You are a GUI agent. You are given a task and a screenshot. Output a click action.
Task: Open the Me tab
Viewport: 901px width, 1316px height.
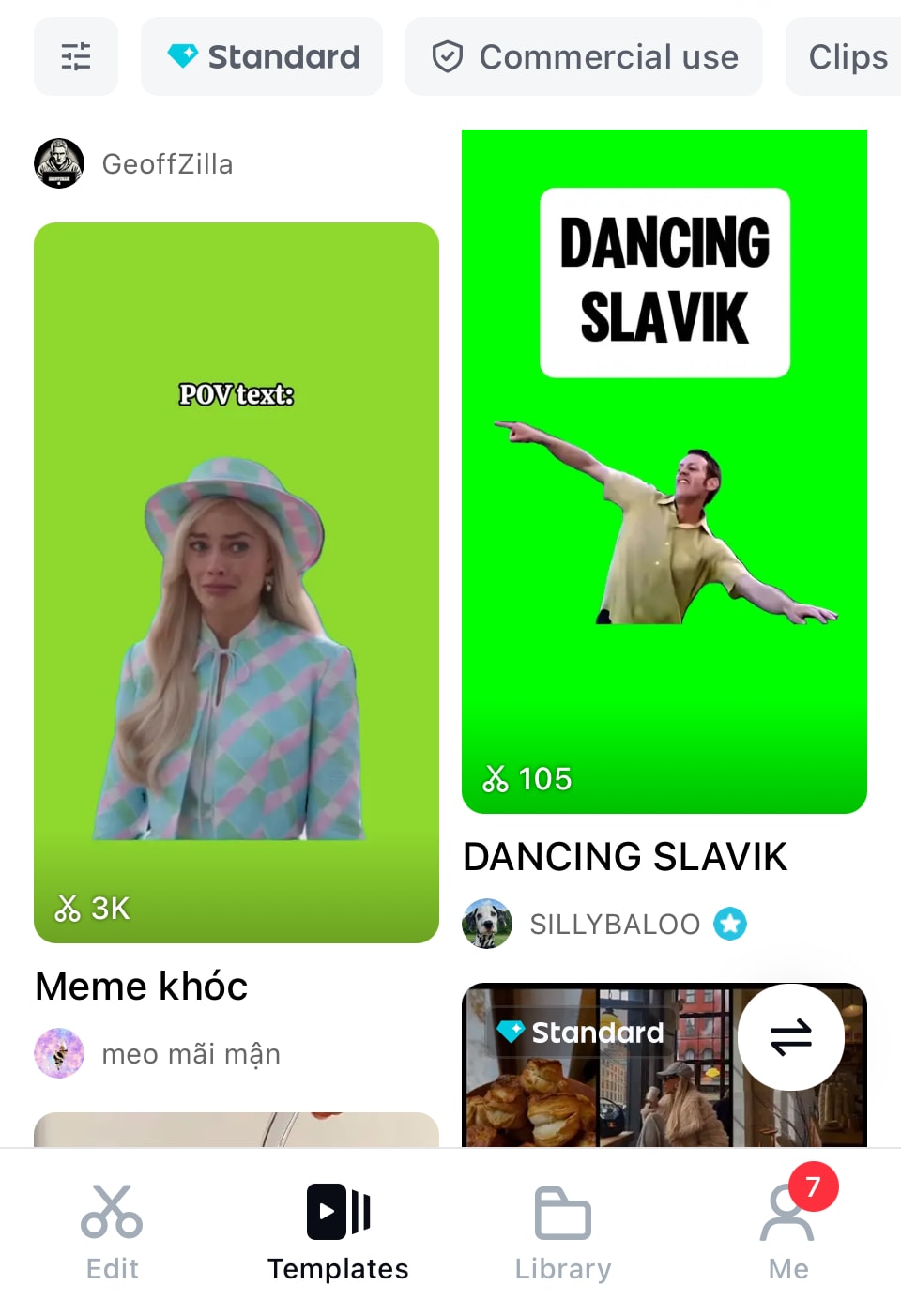click(787, 1231)
